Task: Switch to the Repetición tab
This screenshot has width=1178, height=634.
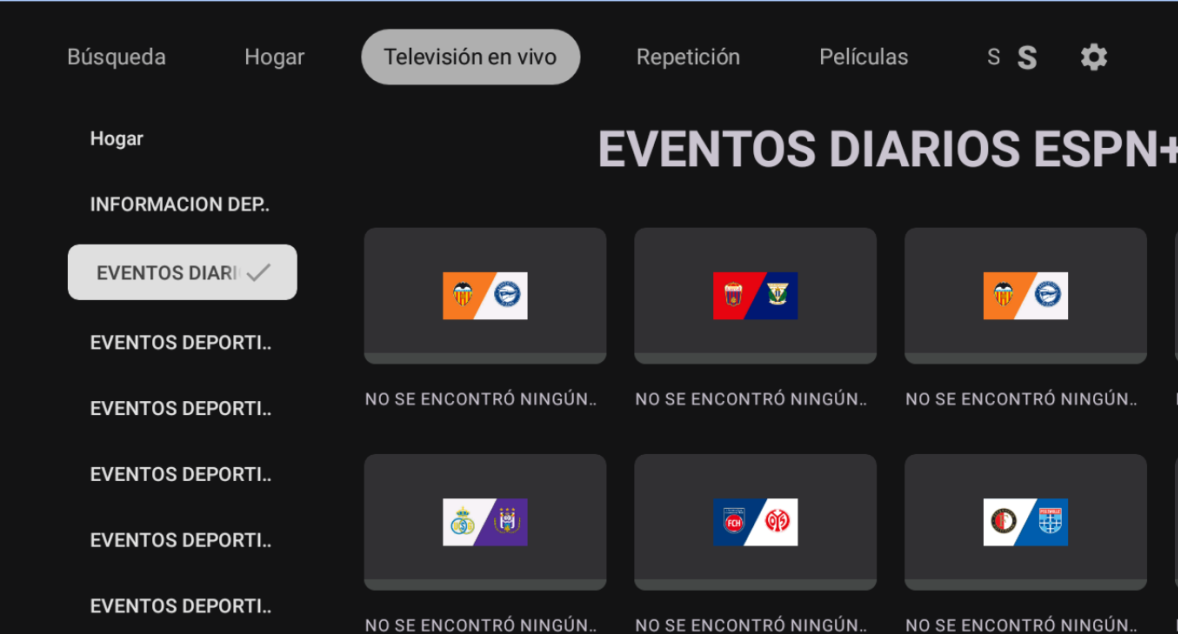Action: [688, 57]
